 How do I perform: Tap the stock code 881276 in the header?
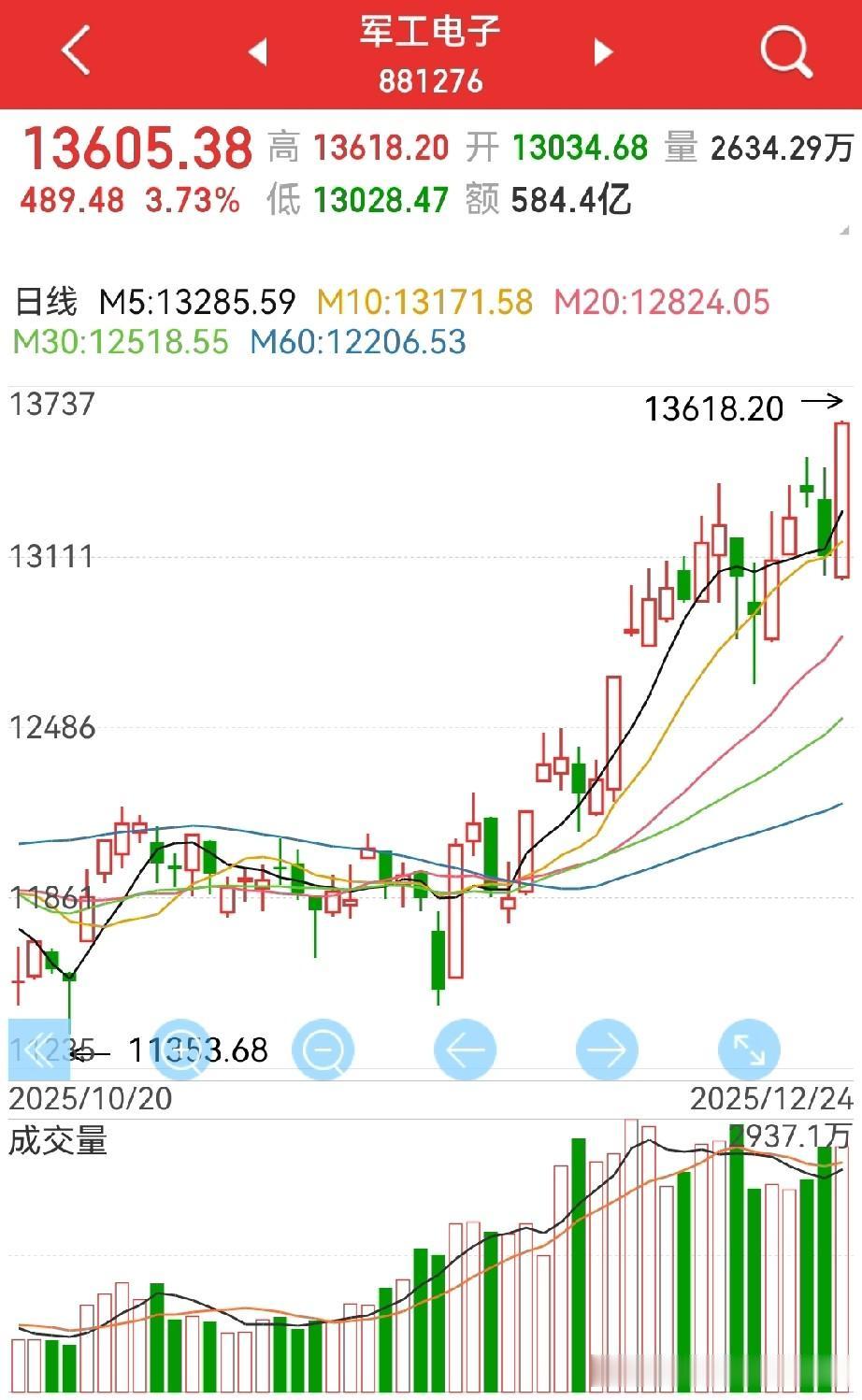tap(431, 82)
